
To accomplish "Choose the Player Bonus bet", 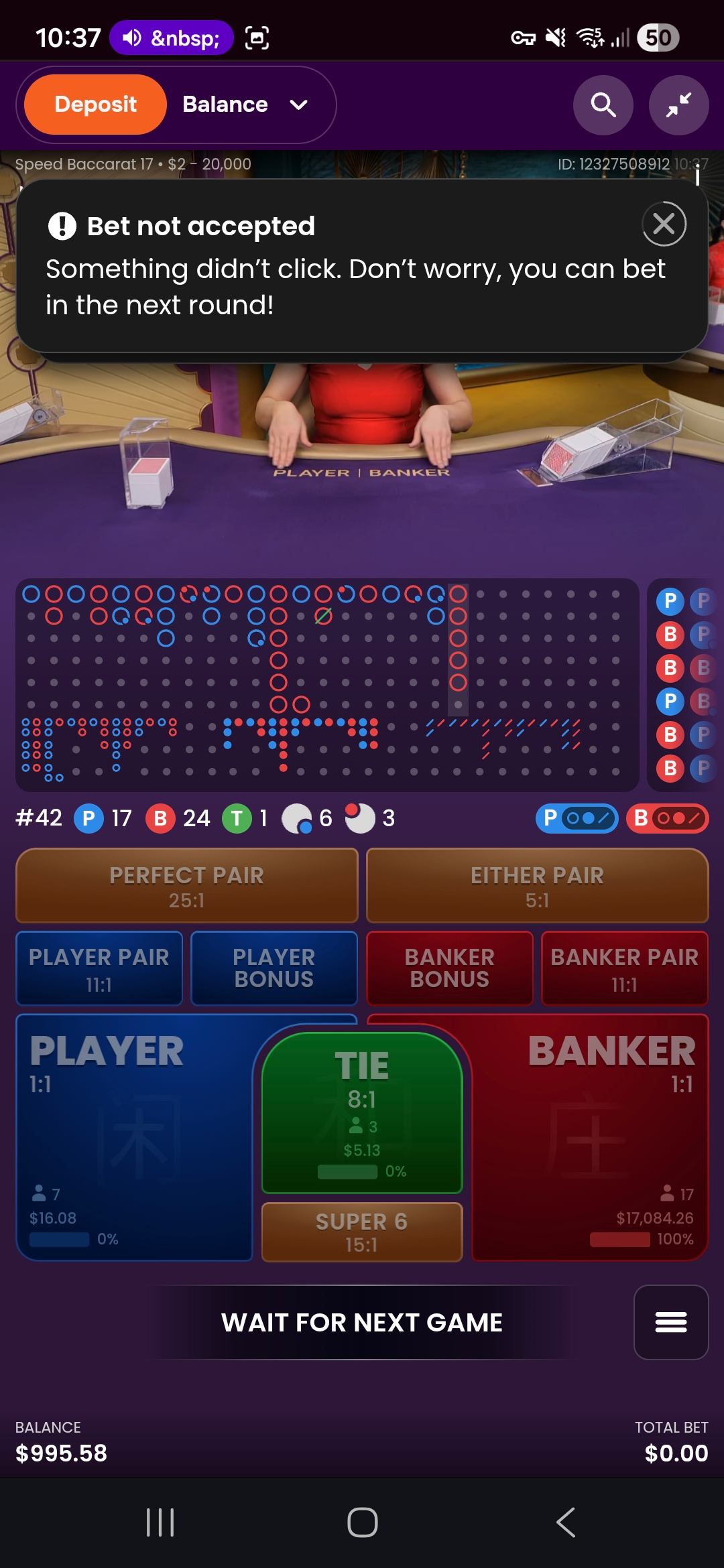I will 274,969.
